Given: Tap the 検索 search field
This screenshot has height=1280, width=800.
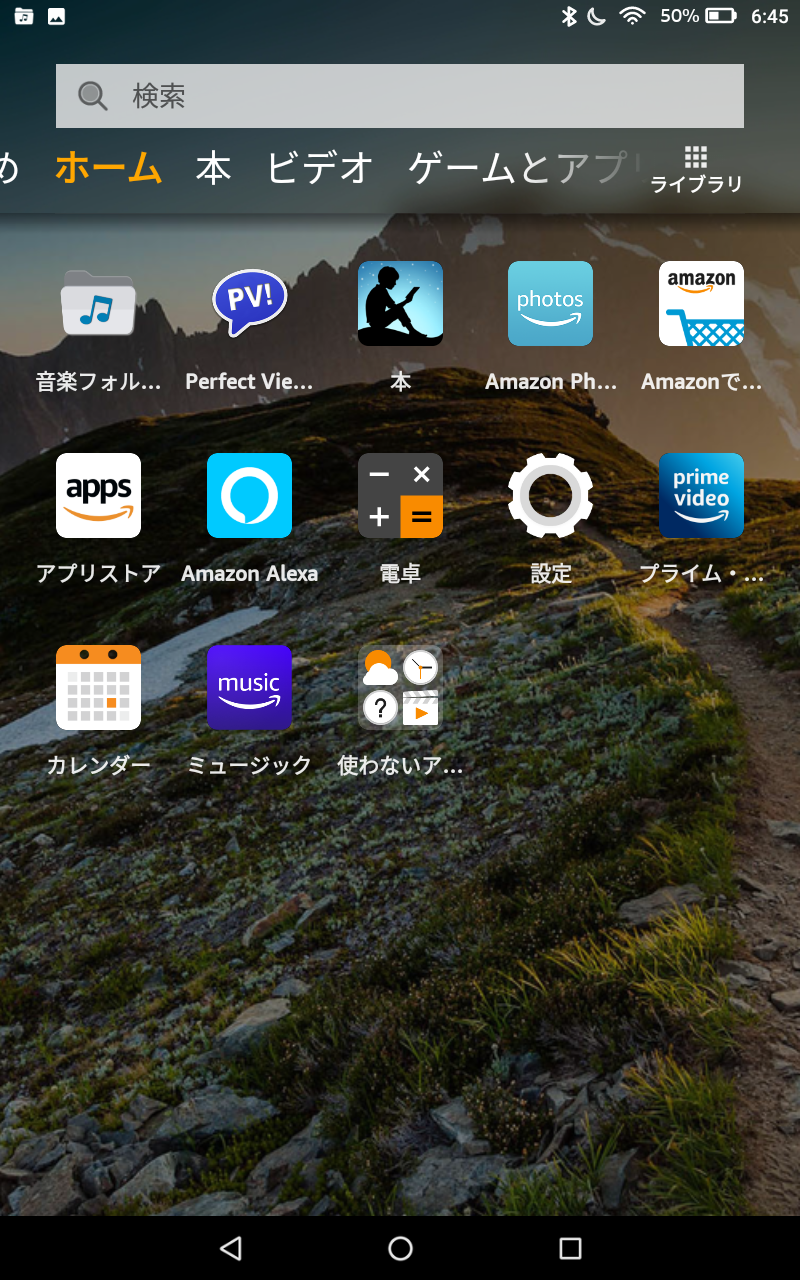Looking at the screenshot, I should pyautogui.click(x=400, y=96).
